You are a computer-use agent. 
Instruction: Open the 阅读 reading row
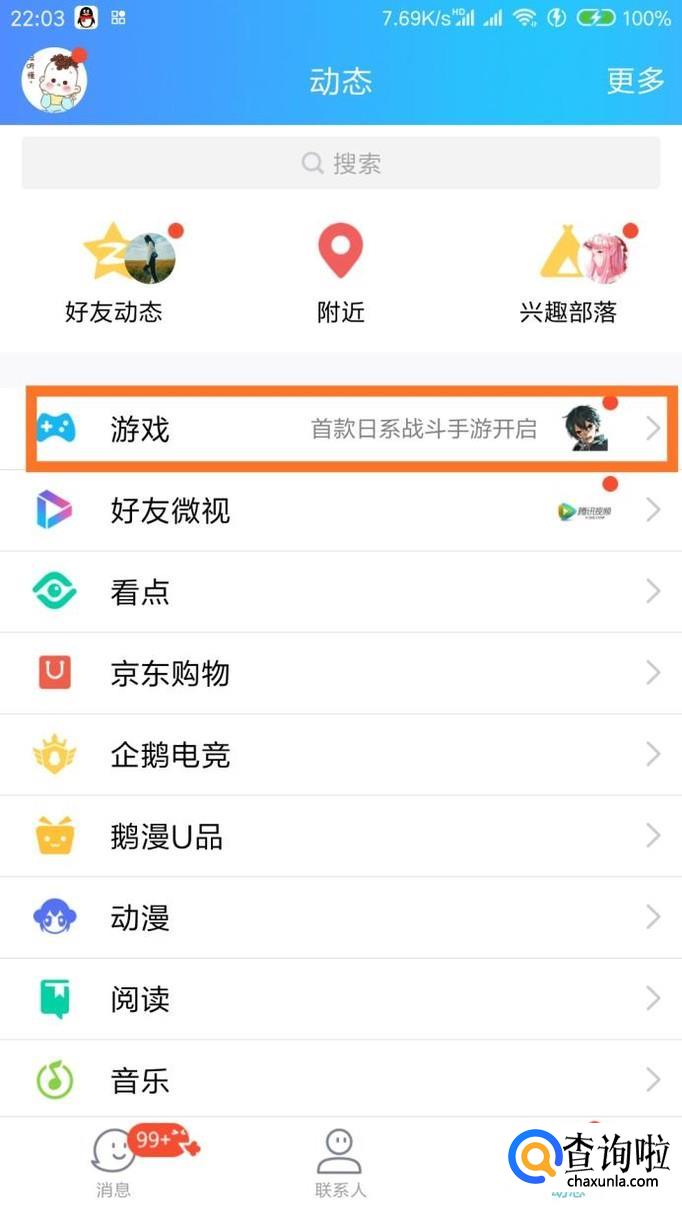click(x=341, y=998)
